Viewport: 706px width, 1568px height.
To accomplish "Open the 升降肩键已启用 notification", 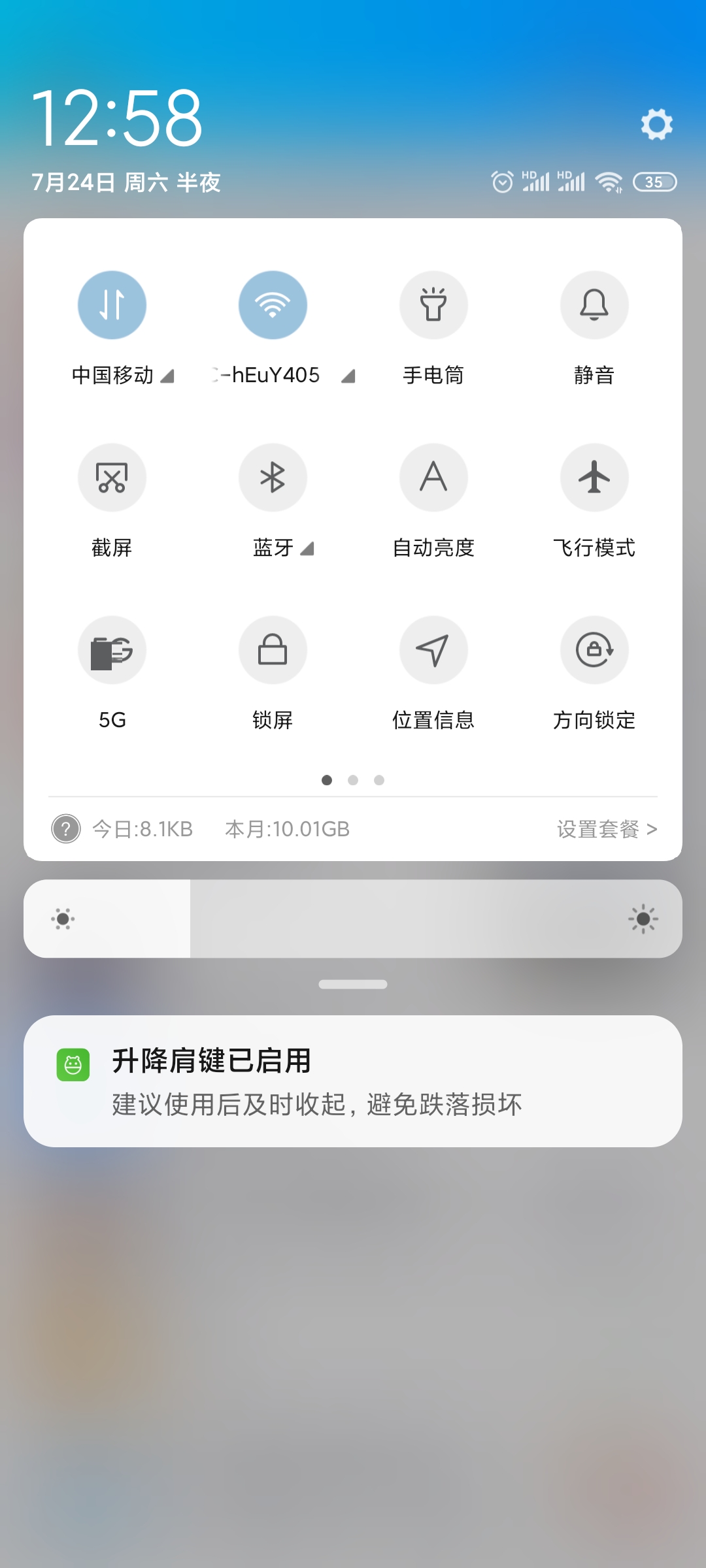I will pos(353,1081).
